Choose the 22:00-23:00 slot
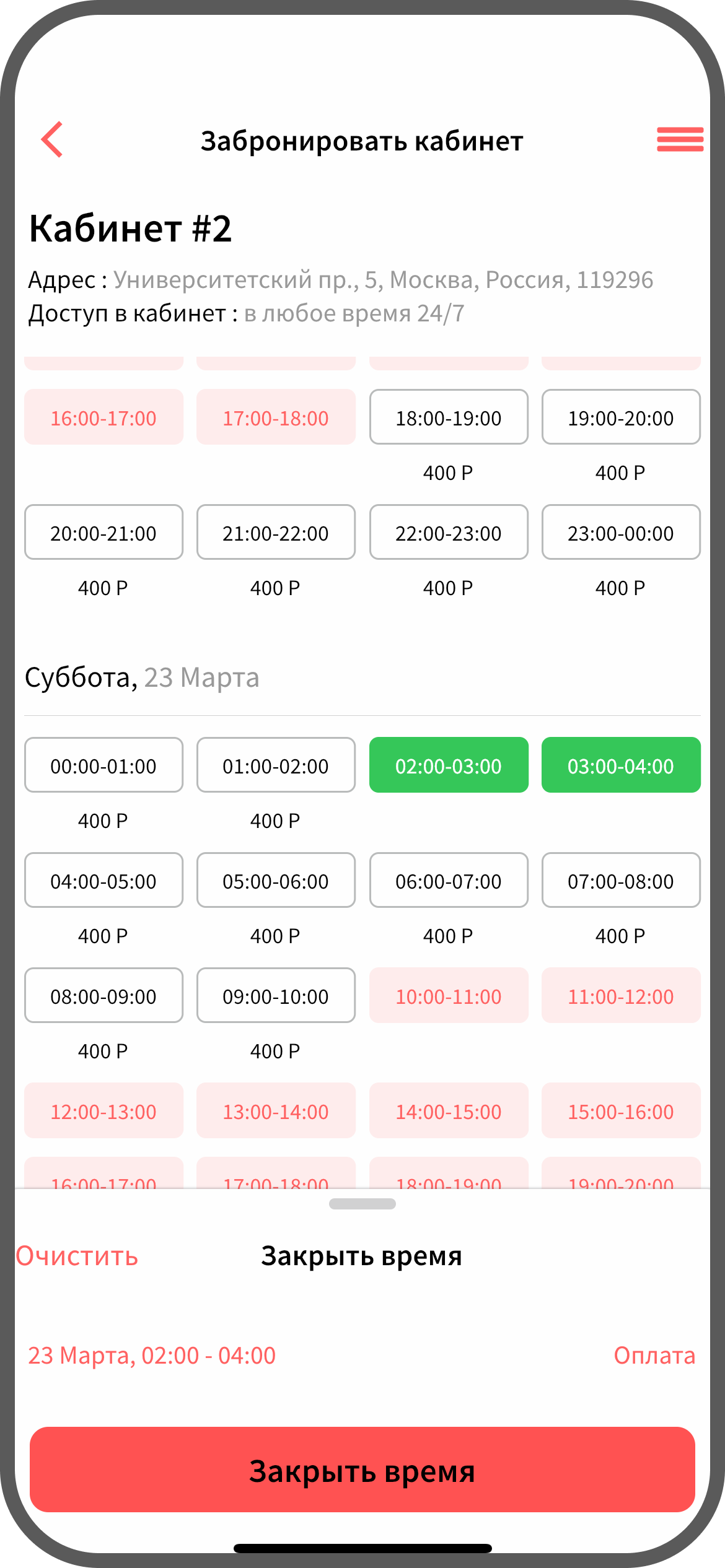This screenshot has width=725, height=1568. [449, 533]
